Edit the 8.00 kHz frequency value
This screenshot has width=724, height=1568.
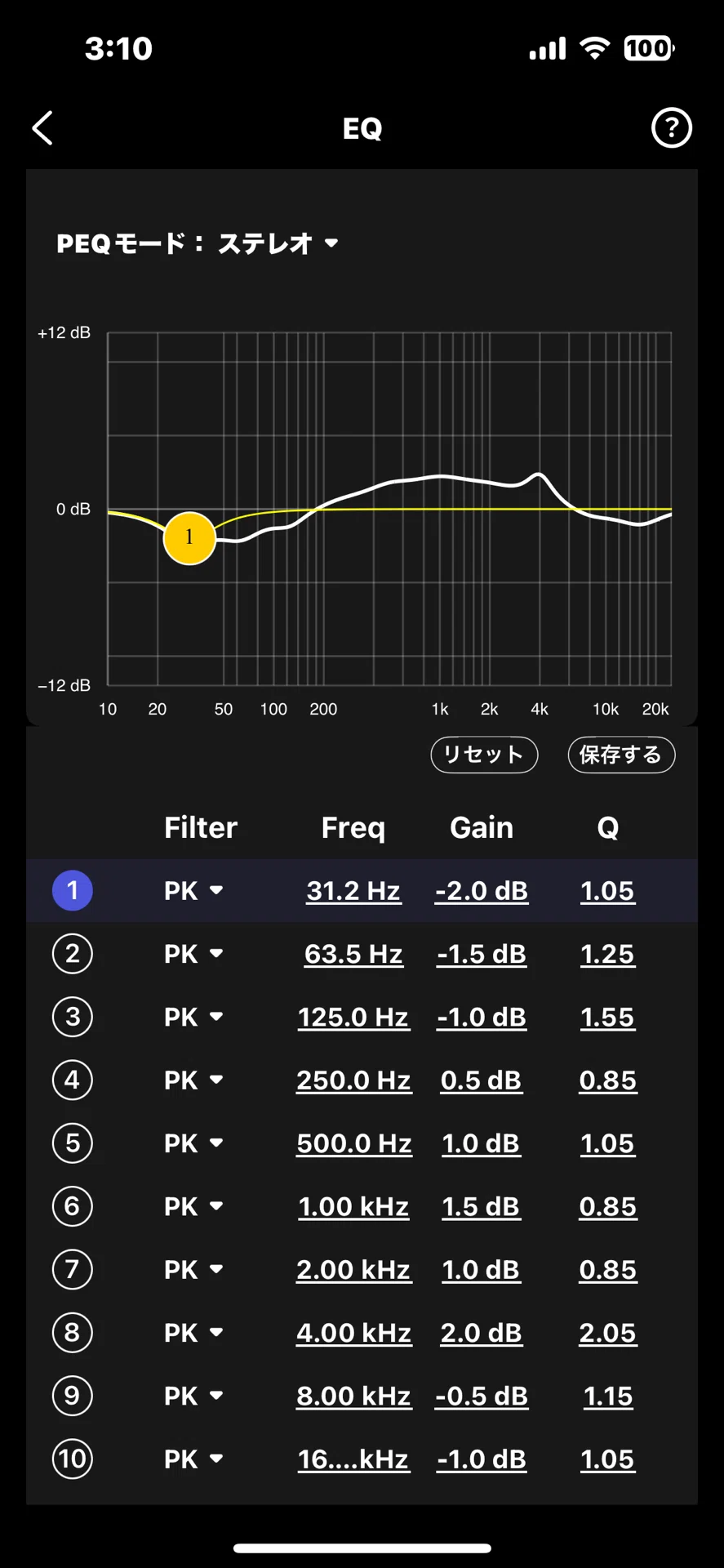click(353, 1396)
